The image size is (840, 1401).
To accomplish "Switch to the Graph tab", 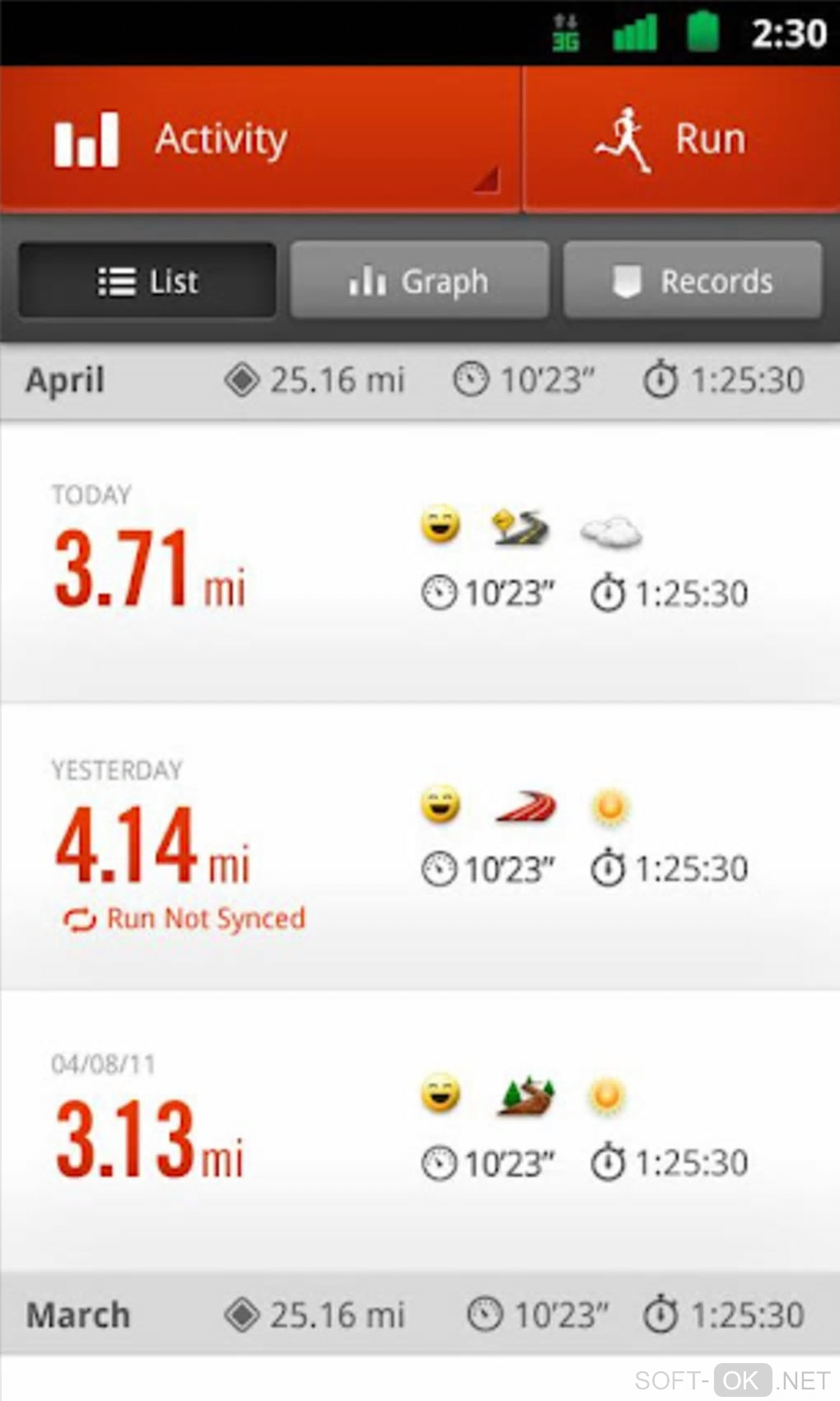I will tap(419, 281).
